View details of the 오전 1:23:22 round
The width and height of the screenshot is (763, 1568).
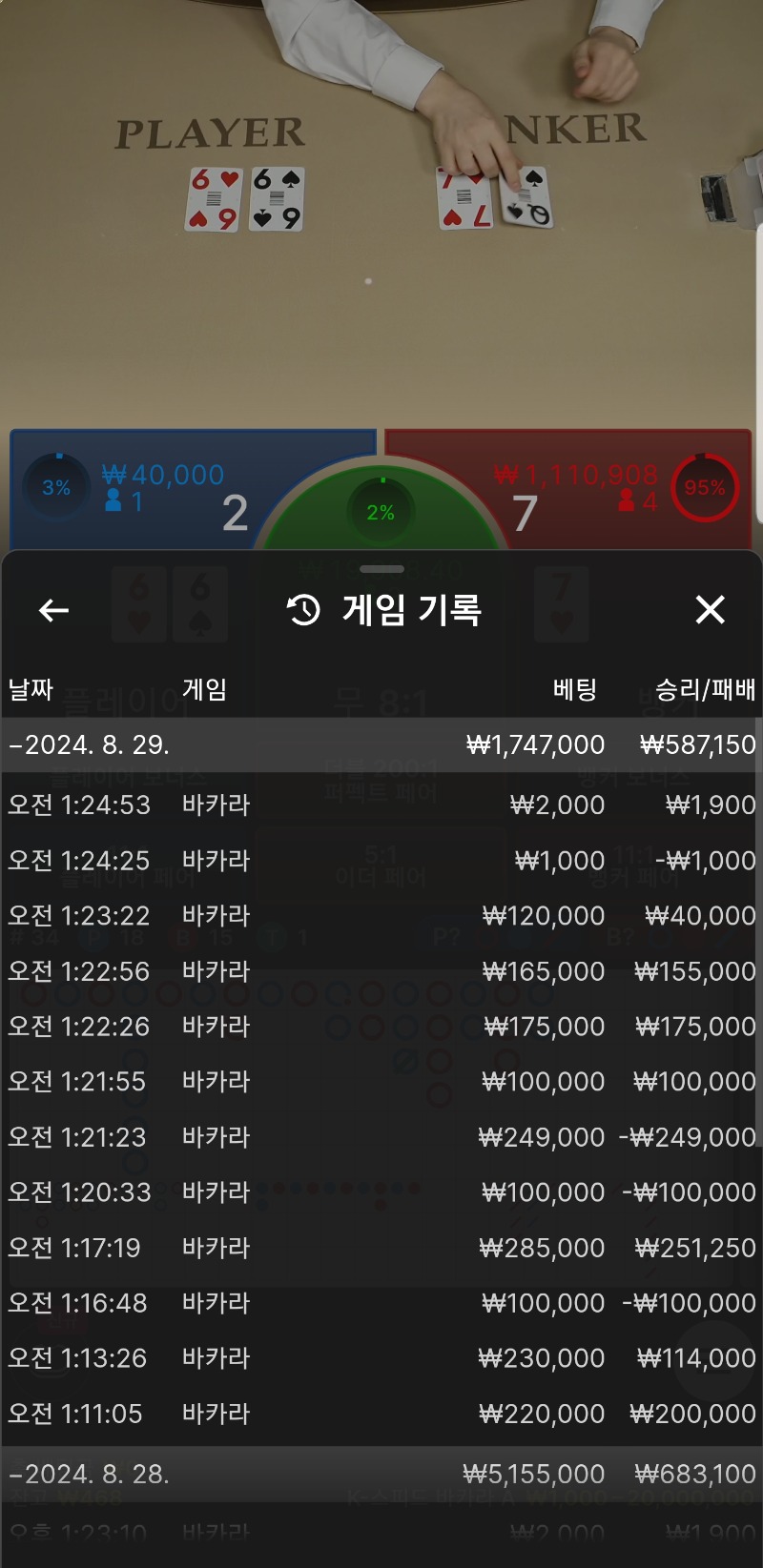(381, 916)
